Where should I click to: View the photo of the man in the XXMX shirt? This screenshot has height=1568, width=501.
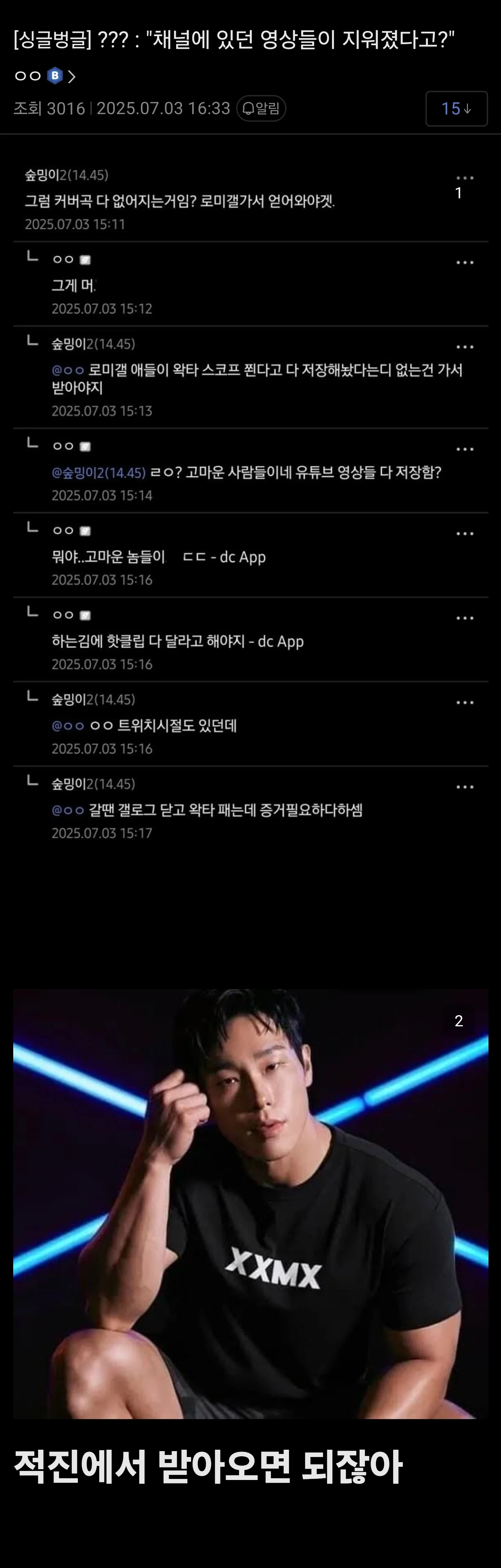click(250, 1203)
